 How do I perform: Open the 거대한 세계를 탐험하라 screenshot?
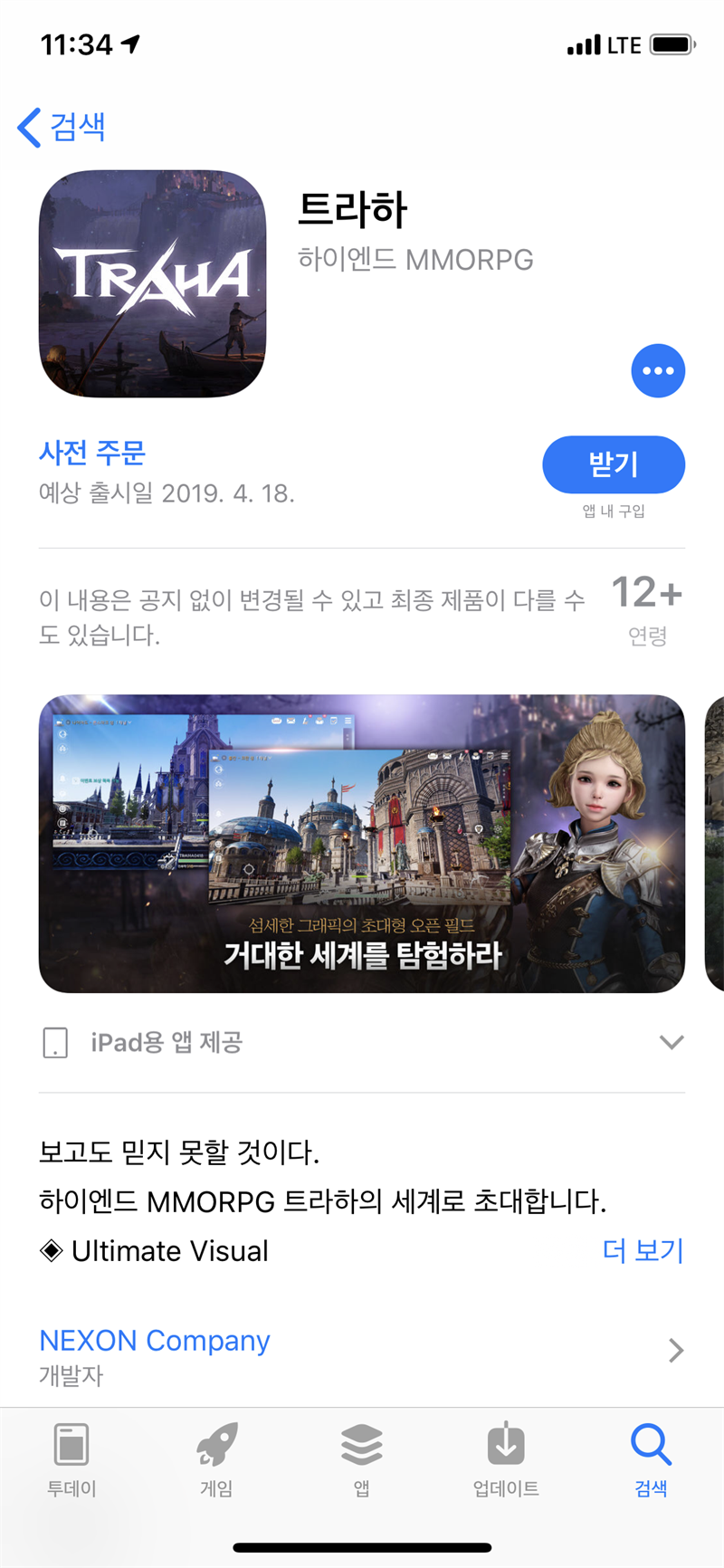pos(362,844)
